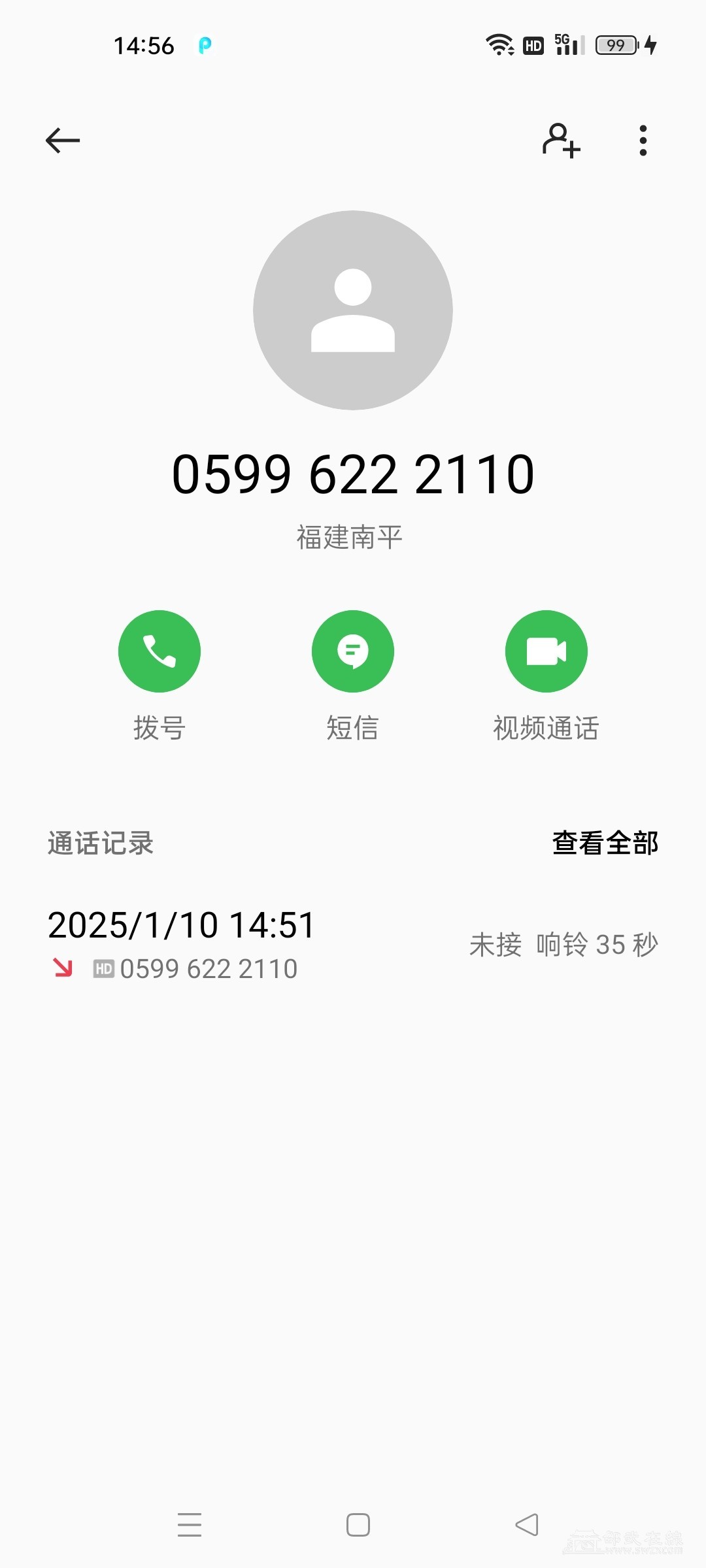Open the three-dot overflow menu
This screenshot has height=1568, width=706.
(643, 140)
